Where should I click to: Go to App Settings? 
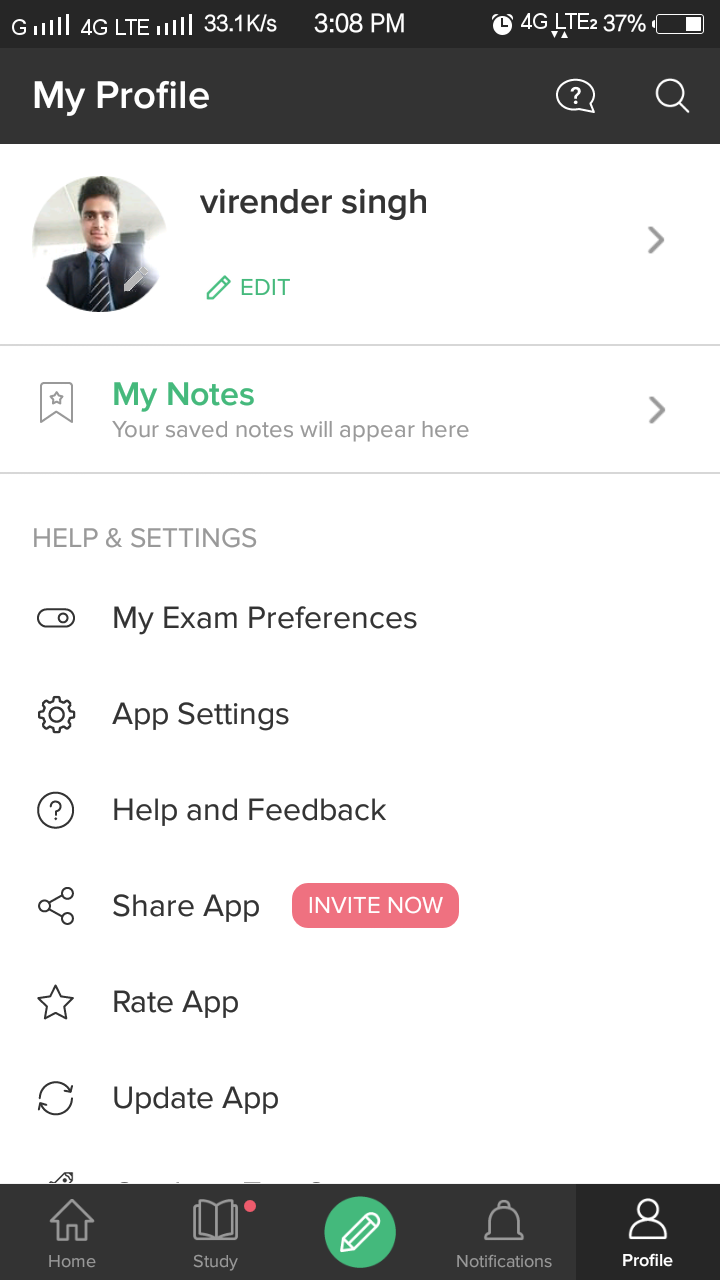pos(200,714)
